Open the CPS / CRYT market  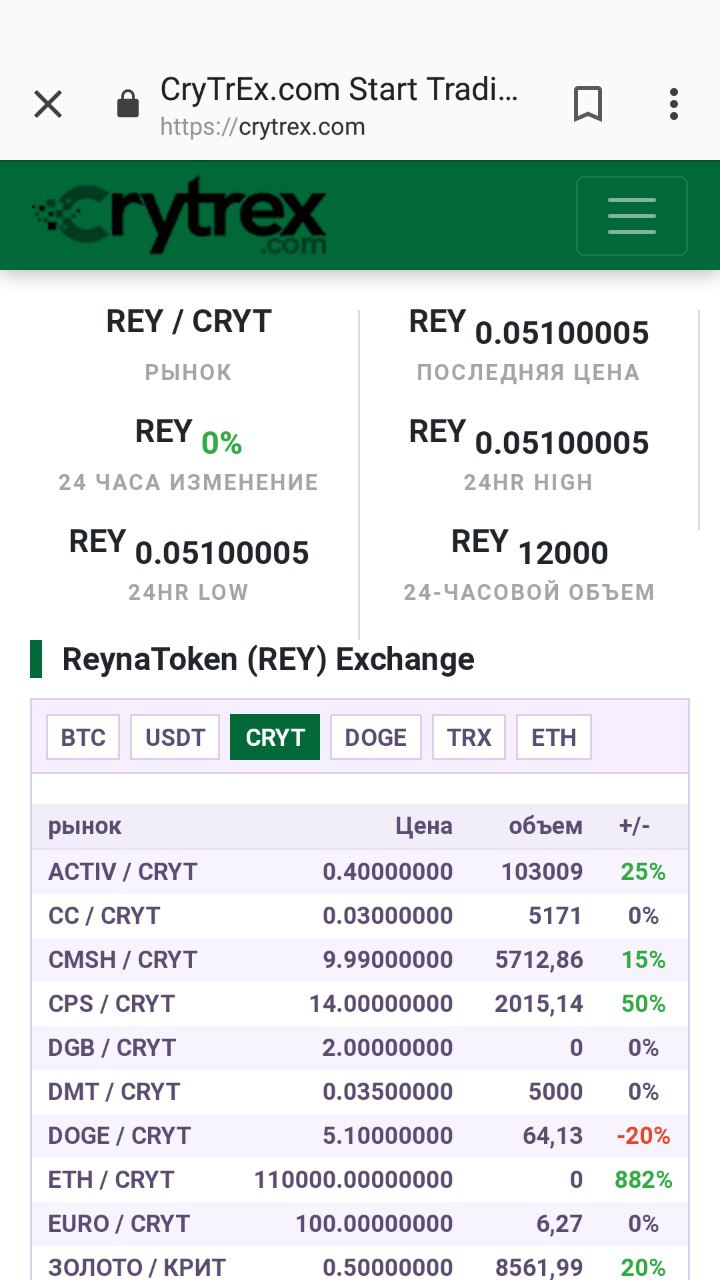[x=360, y=1004]
